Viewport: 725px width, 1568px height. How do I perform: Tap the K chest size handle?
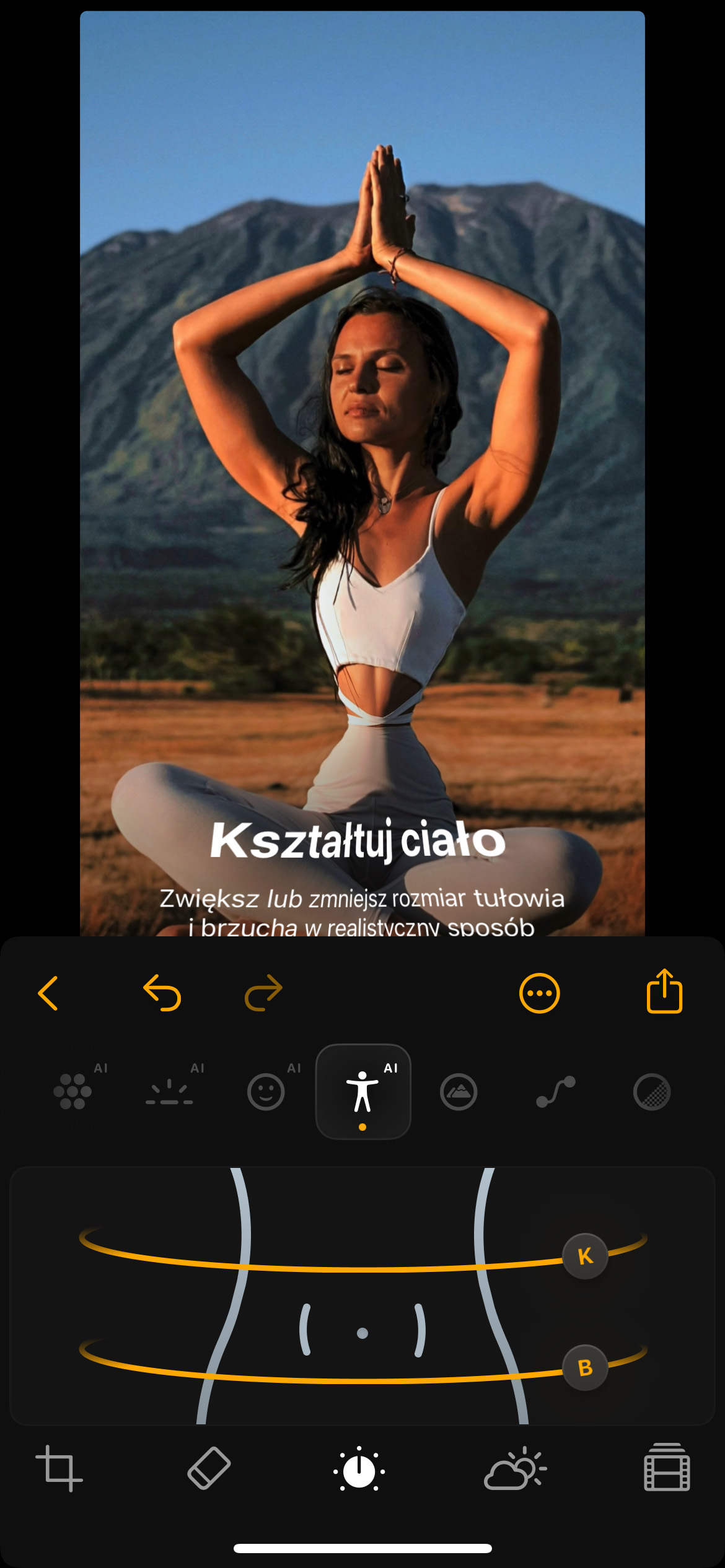585,1256
